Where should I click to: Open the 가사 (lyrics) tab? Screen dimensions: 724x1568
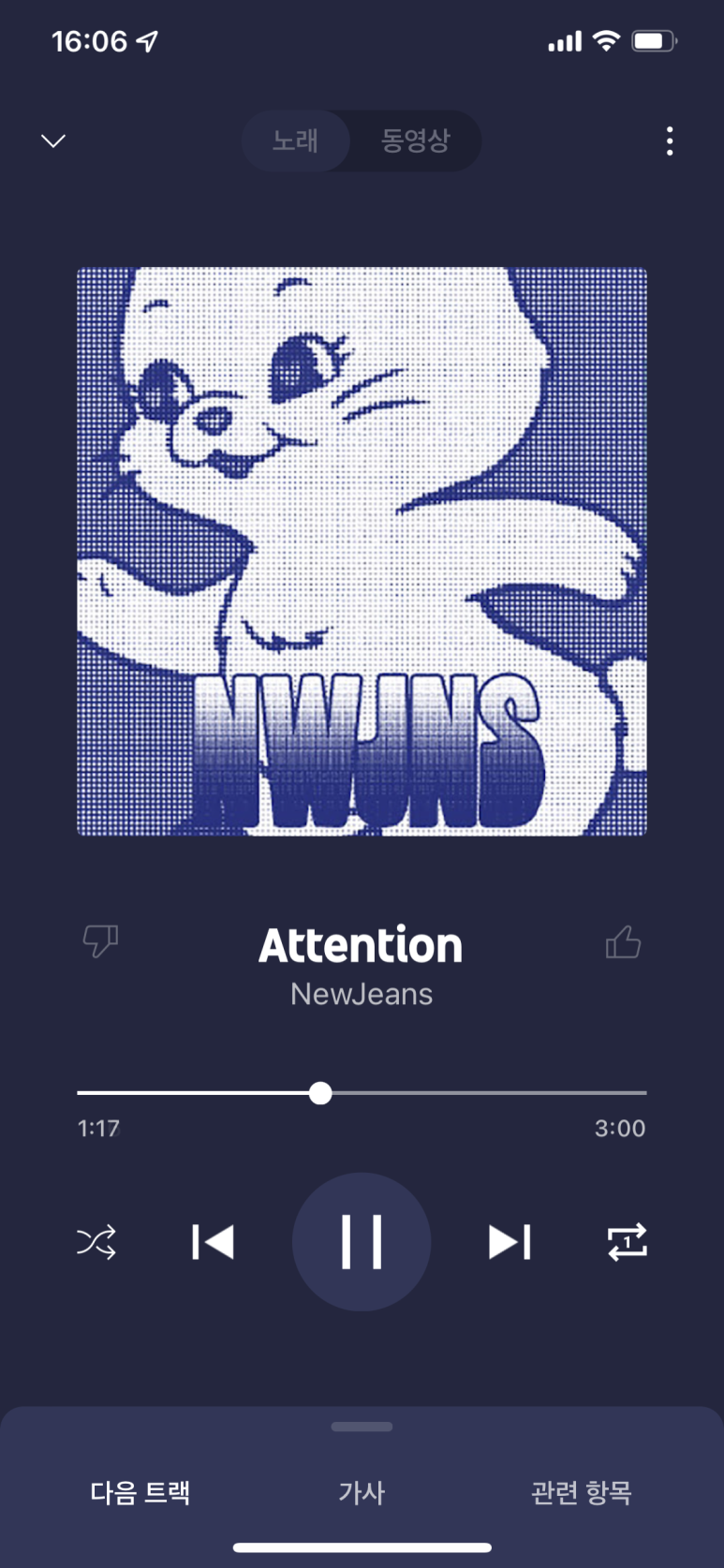click(362, 1492)
